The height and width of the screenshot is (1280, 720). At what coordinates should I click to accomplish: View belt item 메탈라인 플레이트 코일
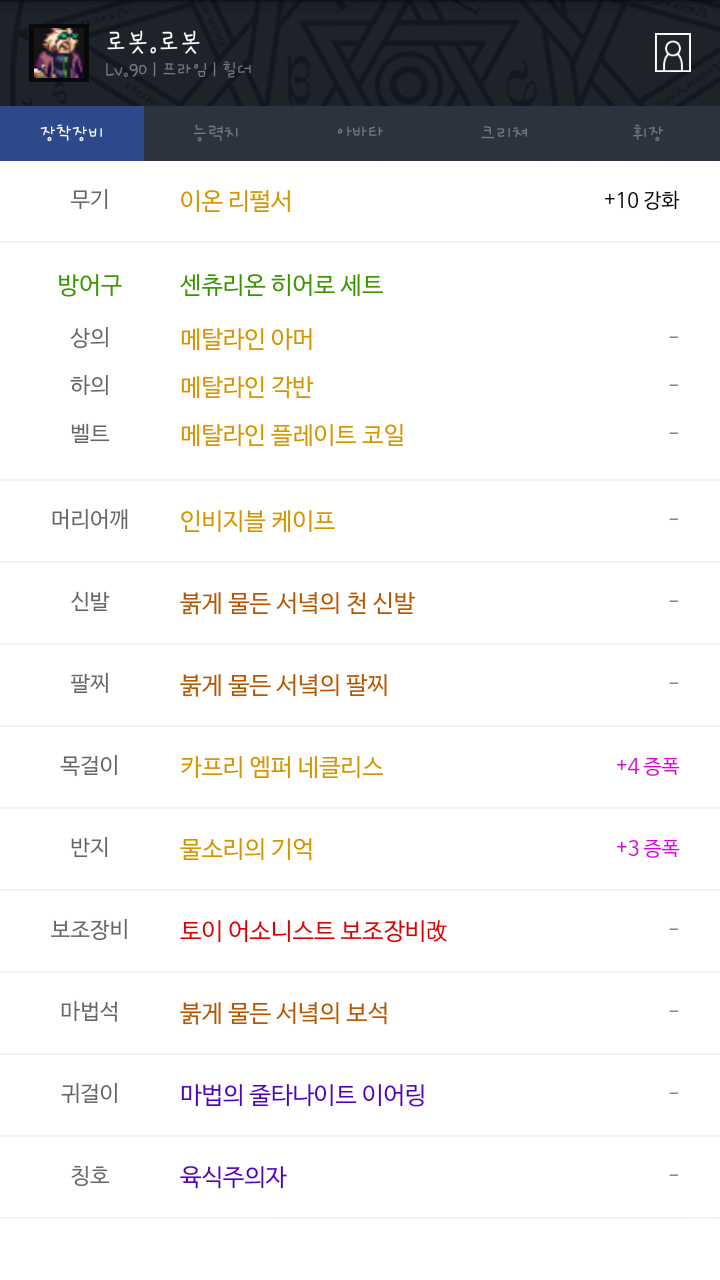pos(292,435)
